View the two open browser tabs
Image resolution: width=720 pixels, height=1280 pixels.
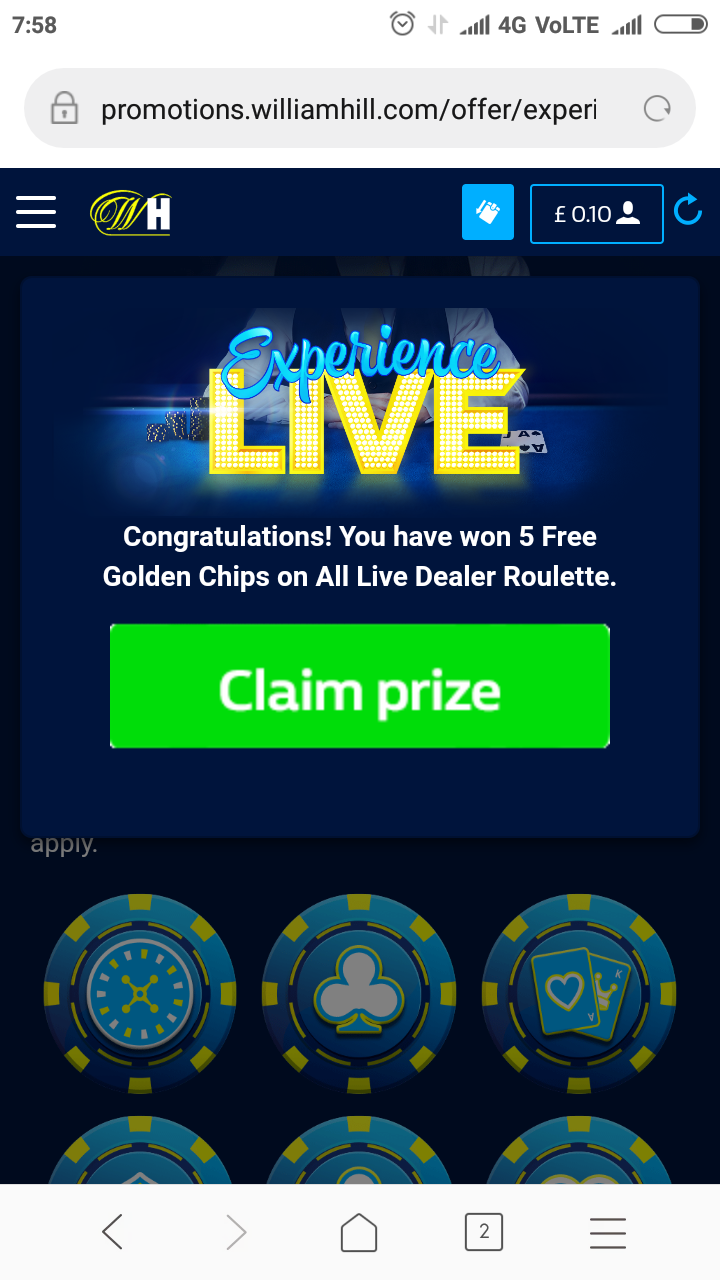pos(484,1232)
